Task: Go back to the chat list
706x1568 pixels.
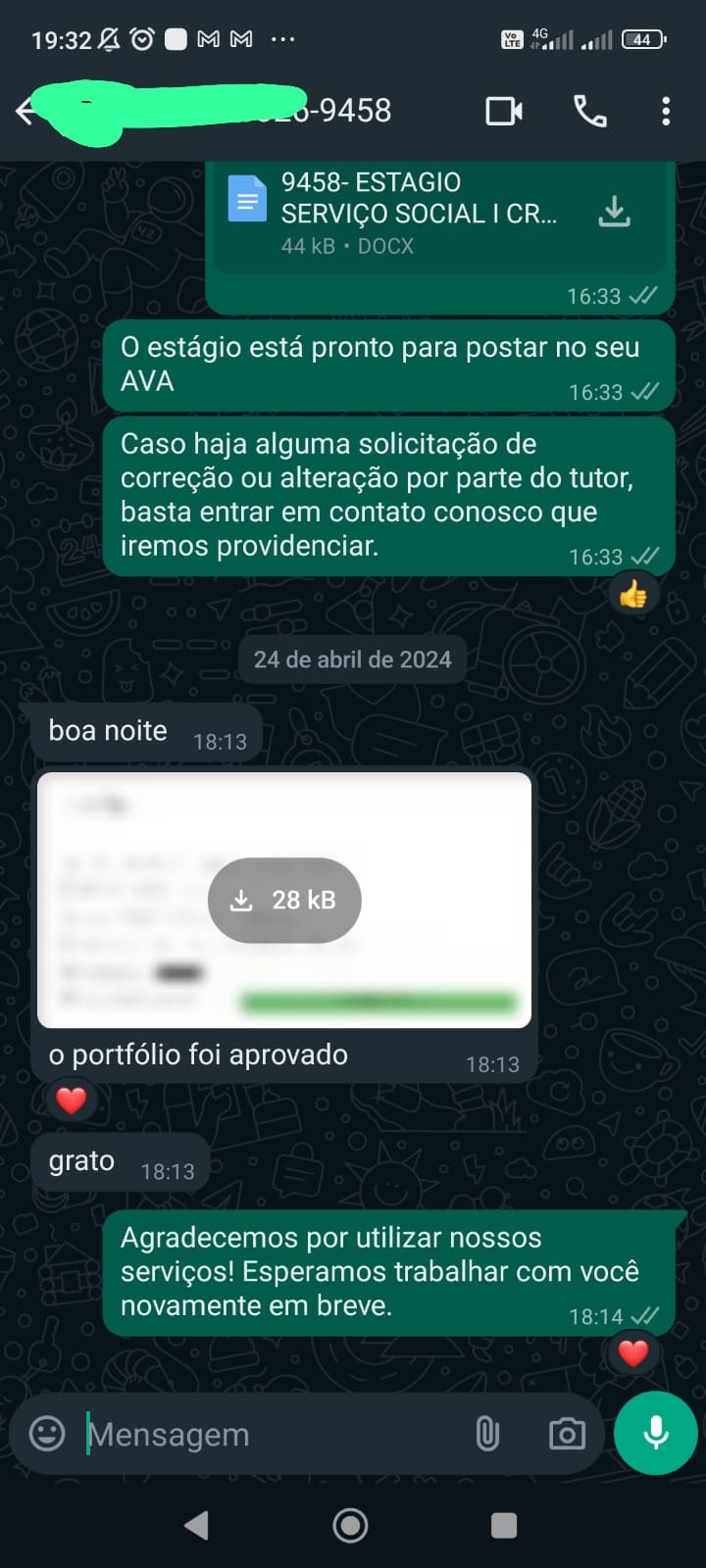Action: [x=25, y=112]
